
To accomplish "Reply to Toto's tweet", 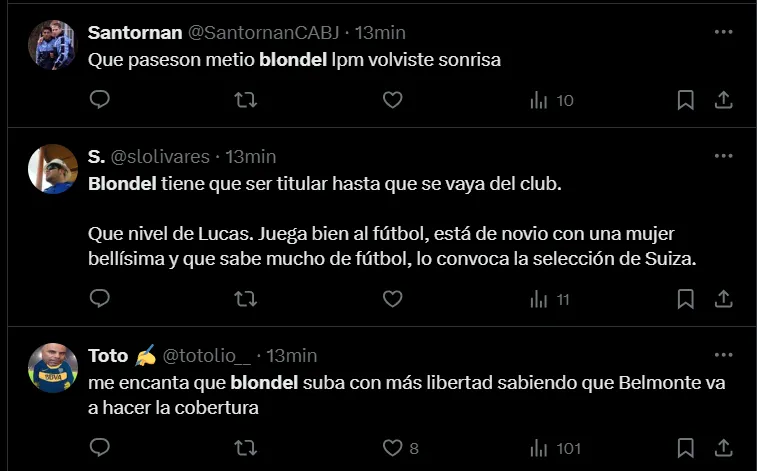I will tap(99, 447).
